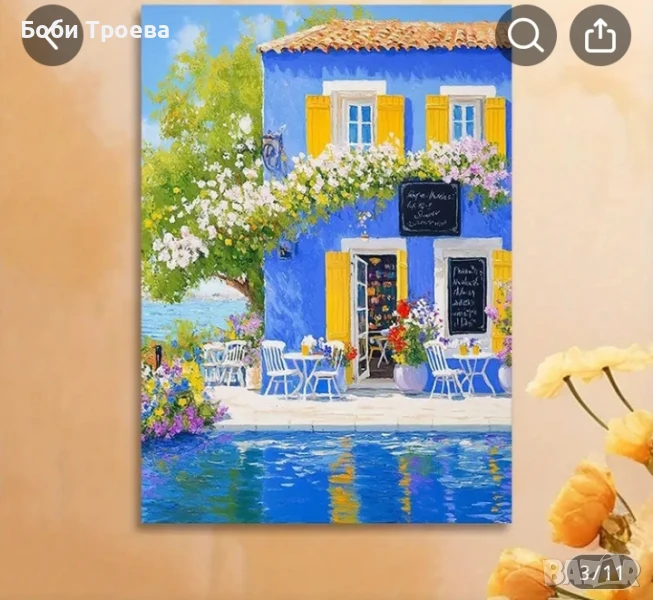653x600 pixels.
Task: Go back using the arrow icon
Action: pyautogui.click(x=52, y=36)
